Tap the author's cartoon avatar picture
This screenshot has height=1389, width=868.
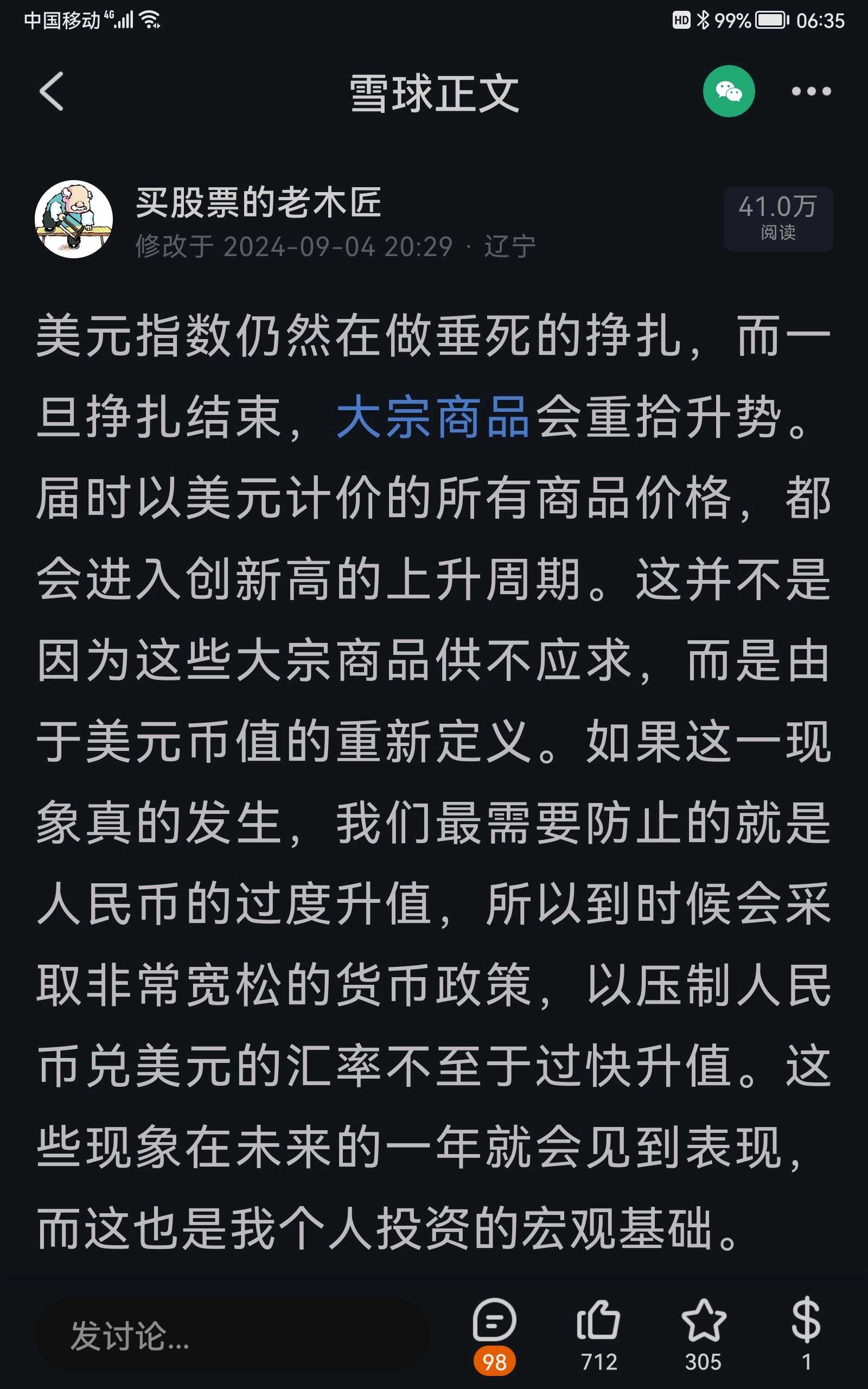point(75,218)
